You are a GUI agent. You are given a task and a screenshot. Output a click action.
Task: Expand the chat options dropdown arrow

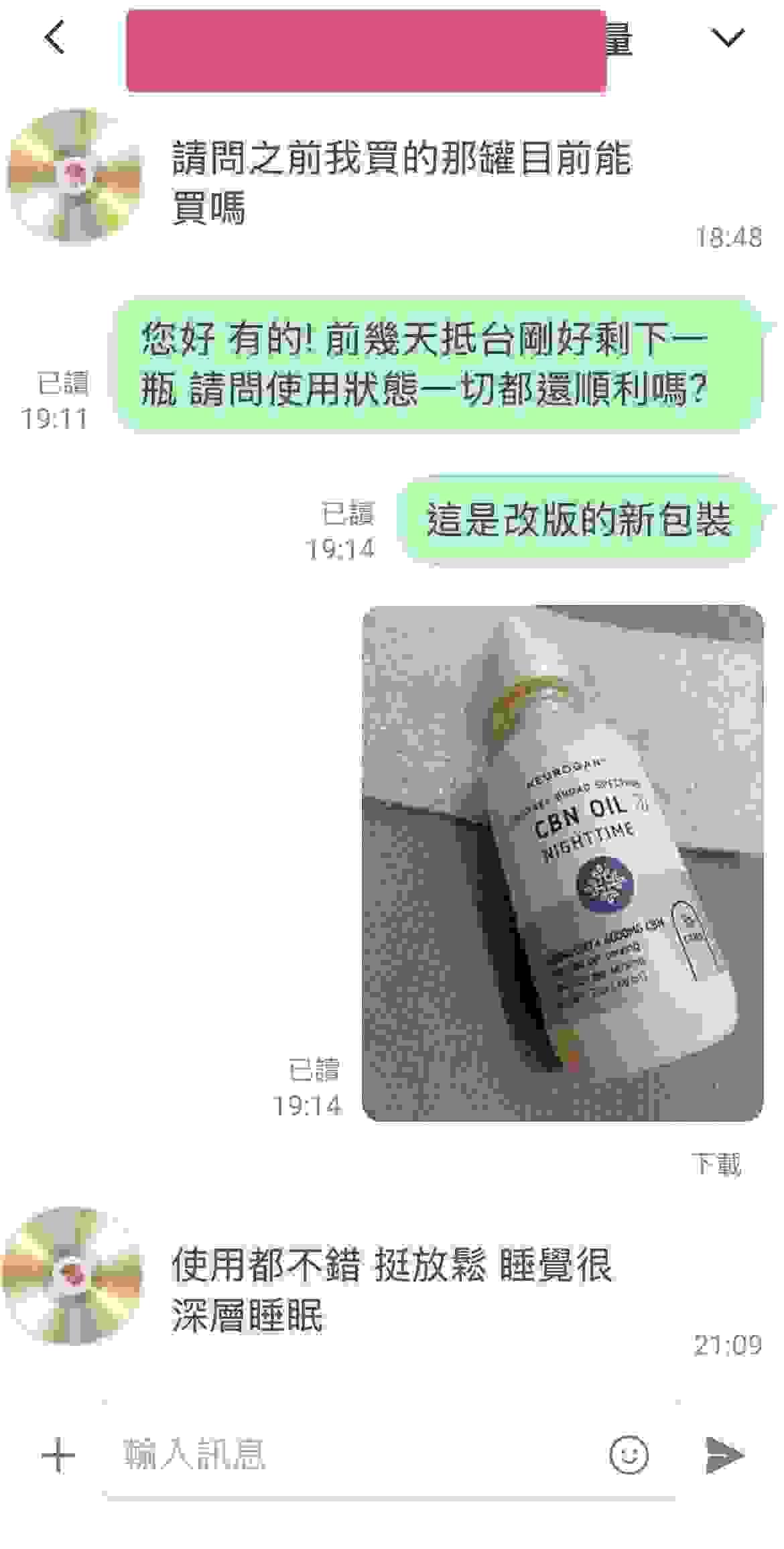[727, 38]
